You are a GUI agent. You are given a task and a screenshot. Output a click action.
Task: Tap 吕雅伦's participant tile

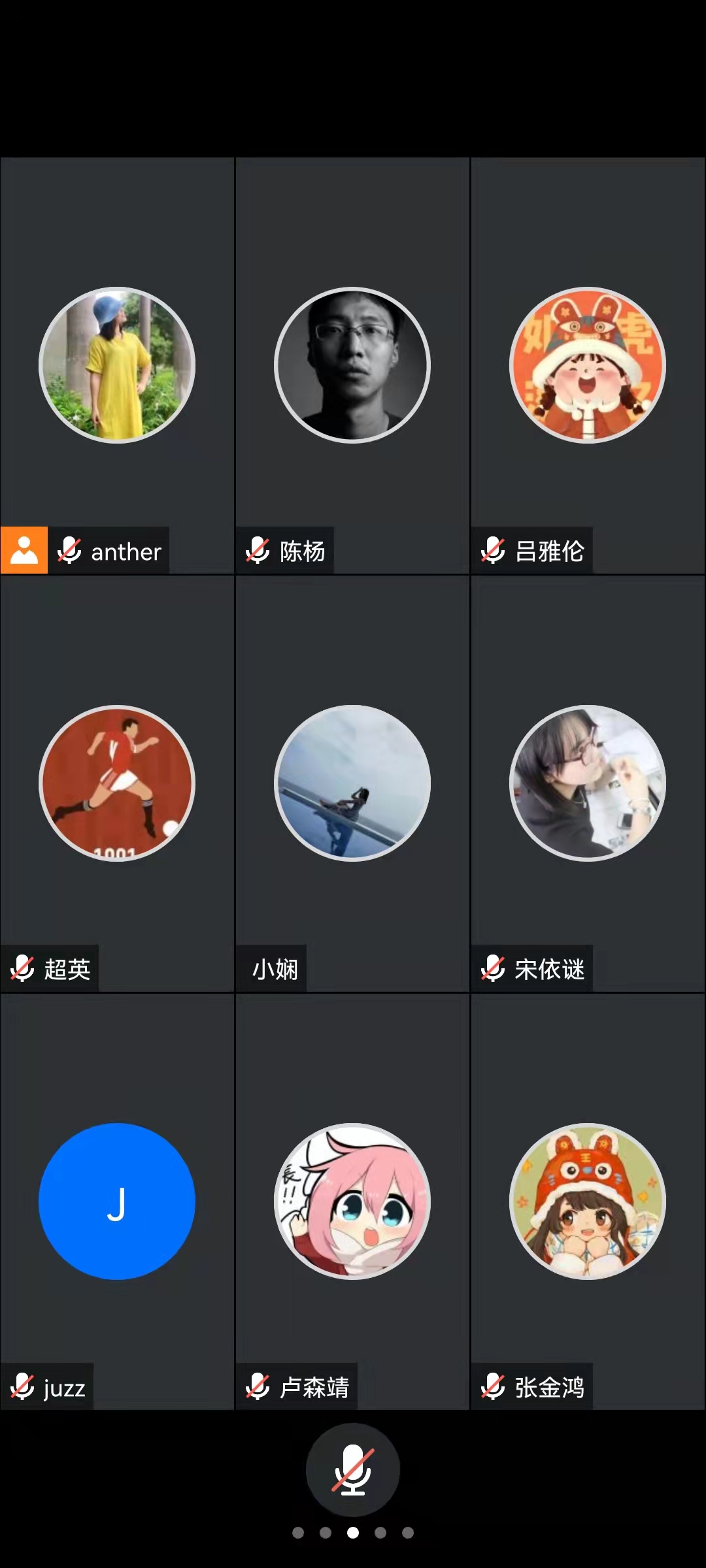click(x=588, y=366)
